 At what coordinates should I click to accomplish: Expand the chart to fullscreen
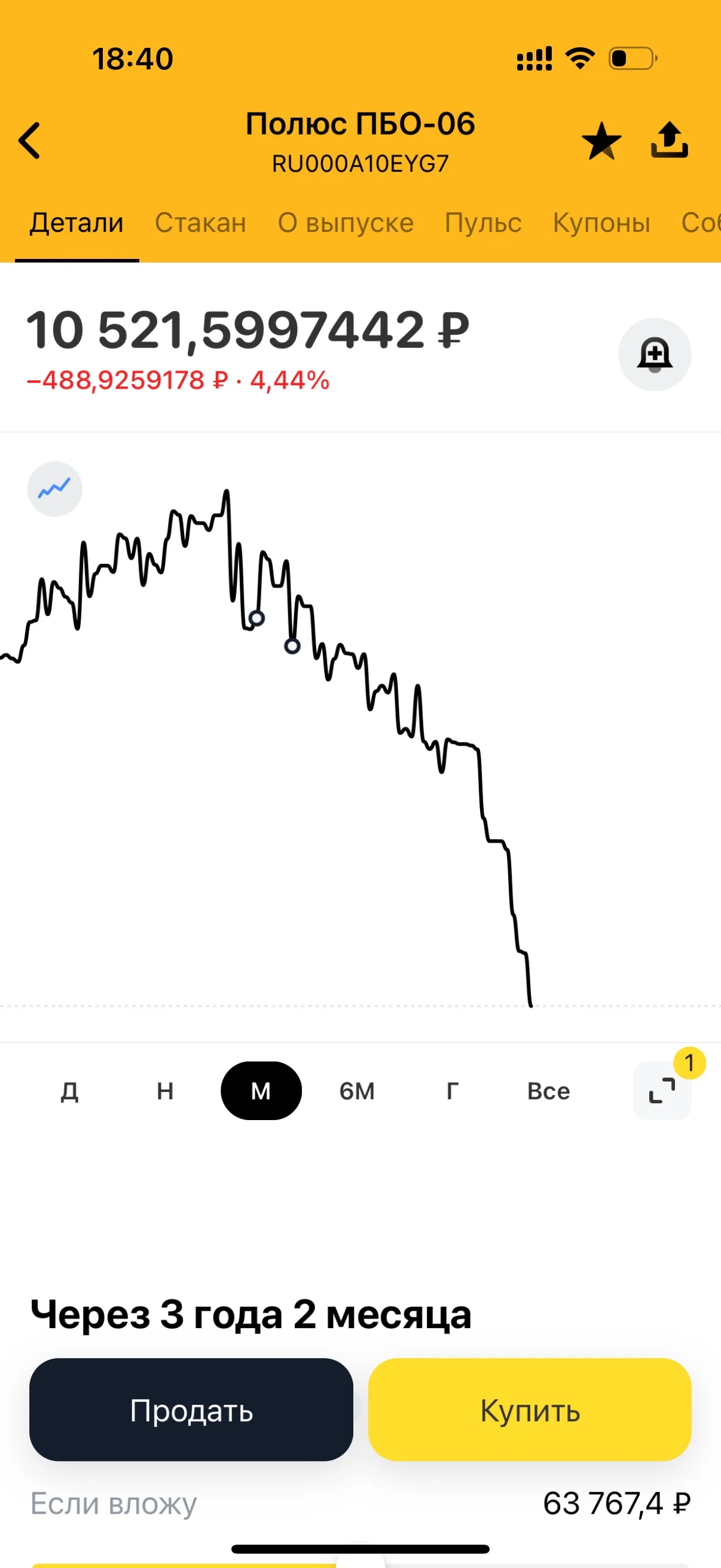pyautogui.click(x=662, y=1091)
